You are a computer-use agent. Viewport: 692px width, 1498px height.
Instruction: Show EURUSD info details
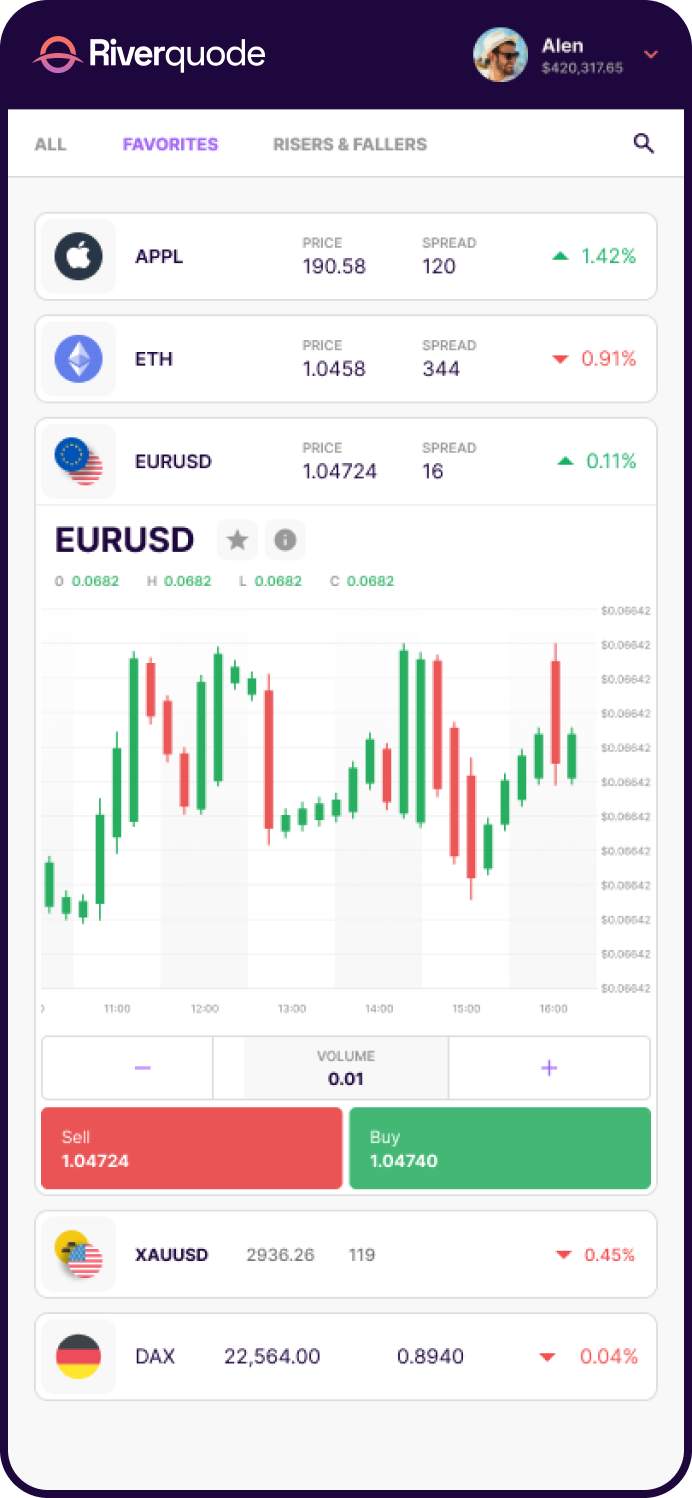(x=285, y=540)
